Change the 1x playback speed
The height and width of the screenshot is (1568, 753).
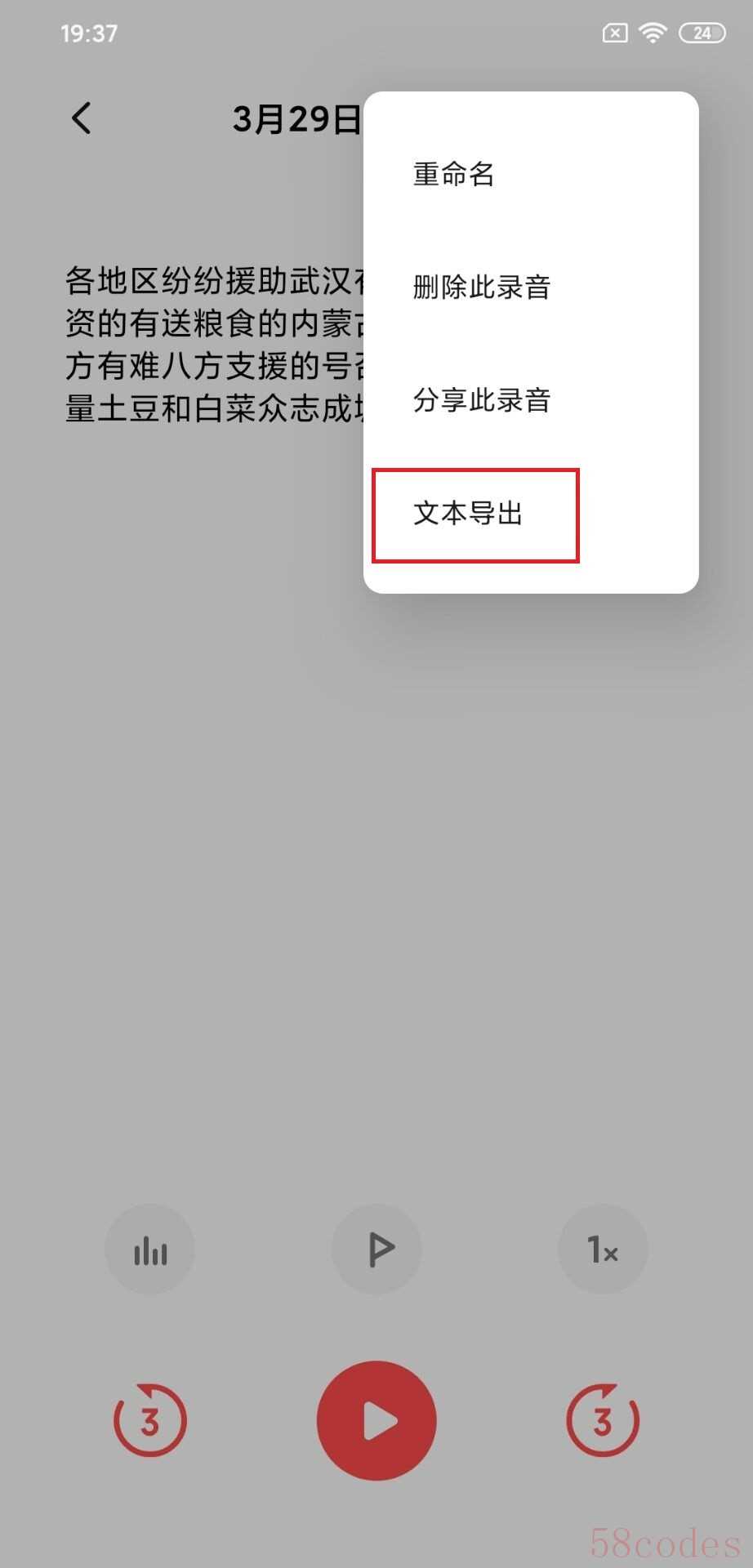click(603, 1249)
